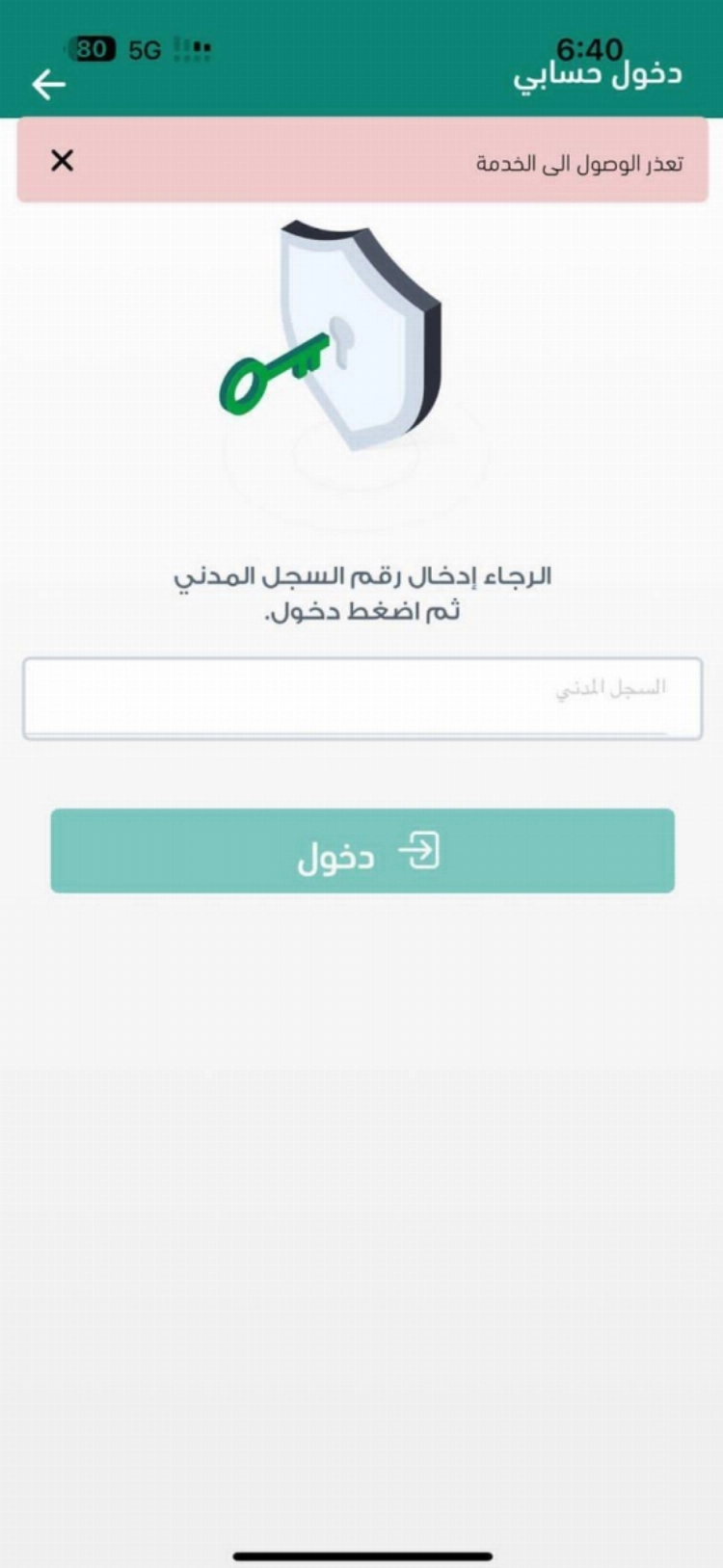Viewport: 723px width, 1568px height.
Task: Tap the civil registry number field
Action: [362, 699]
